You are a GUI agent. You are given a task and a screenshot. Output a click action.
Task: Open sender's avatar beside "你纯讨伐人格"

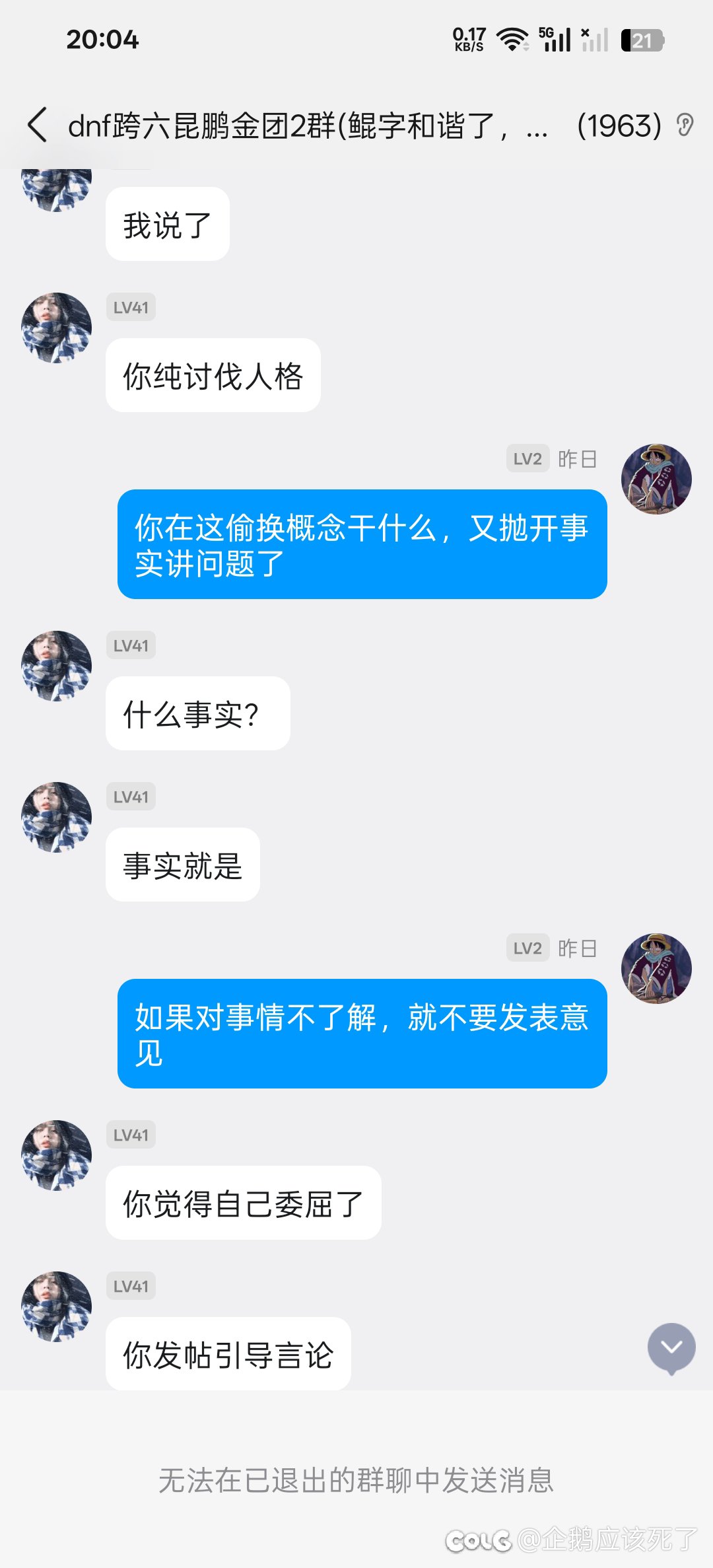tap(57, 328)
